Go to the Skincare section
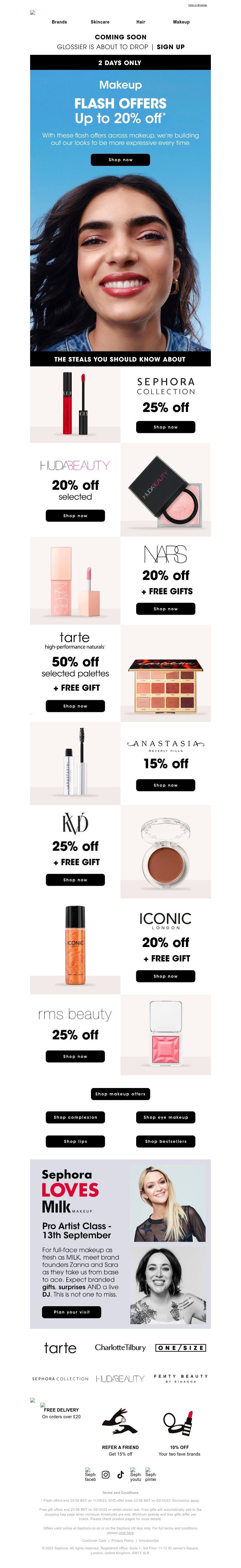 (100, 22)
